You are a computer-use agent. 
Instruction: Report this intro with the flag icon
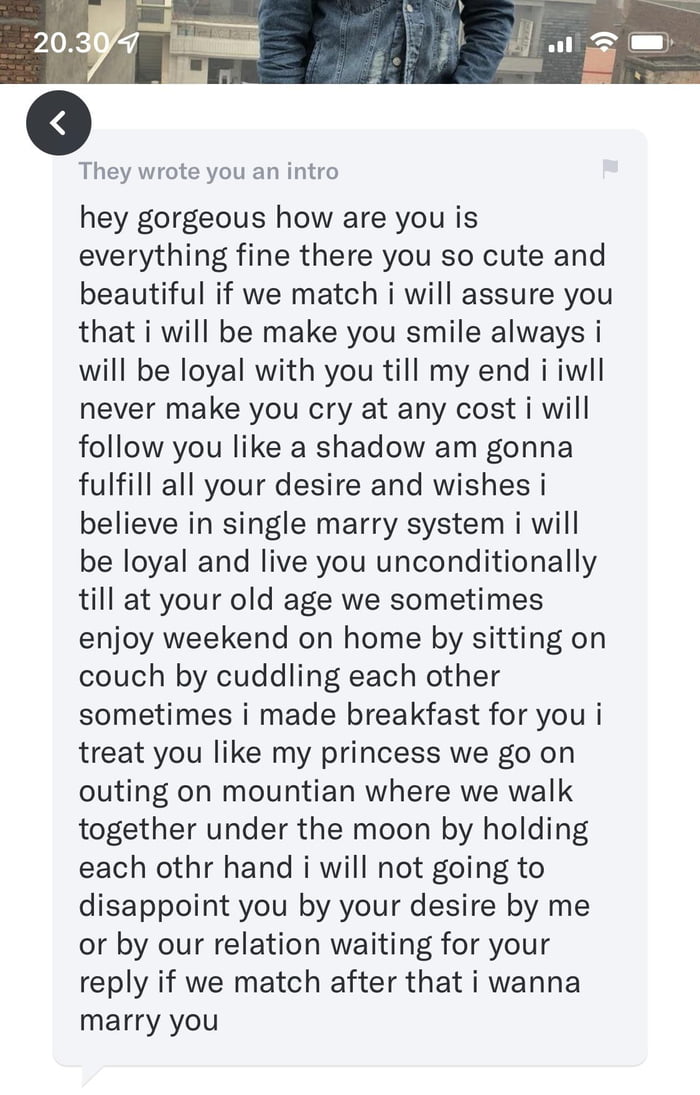pyautogui.click(x=612, y=169)
